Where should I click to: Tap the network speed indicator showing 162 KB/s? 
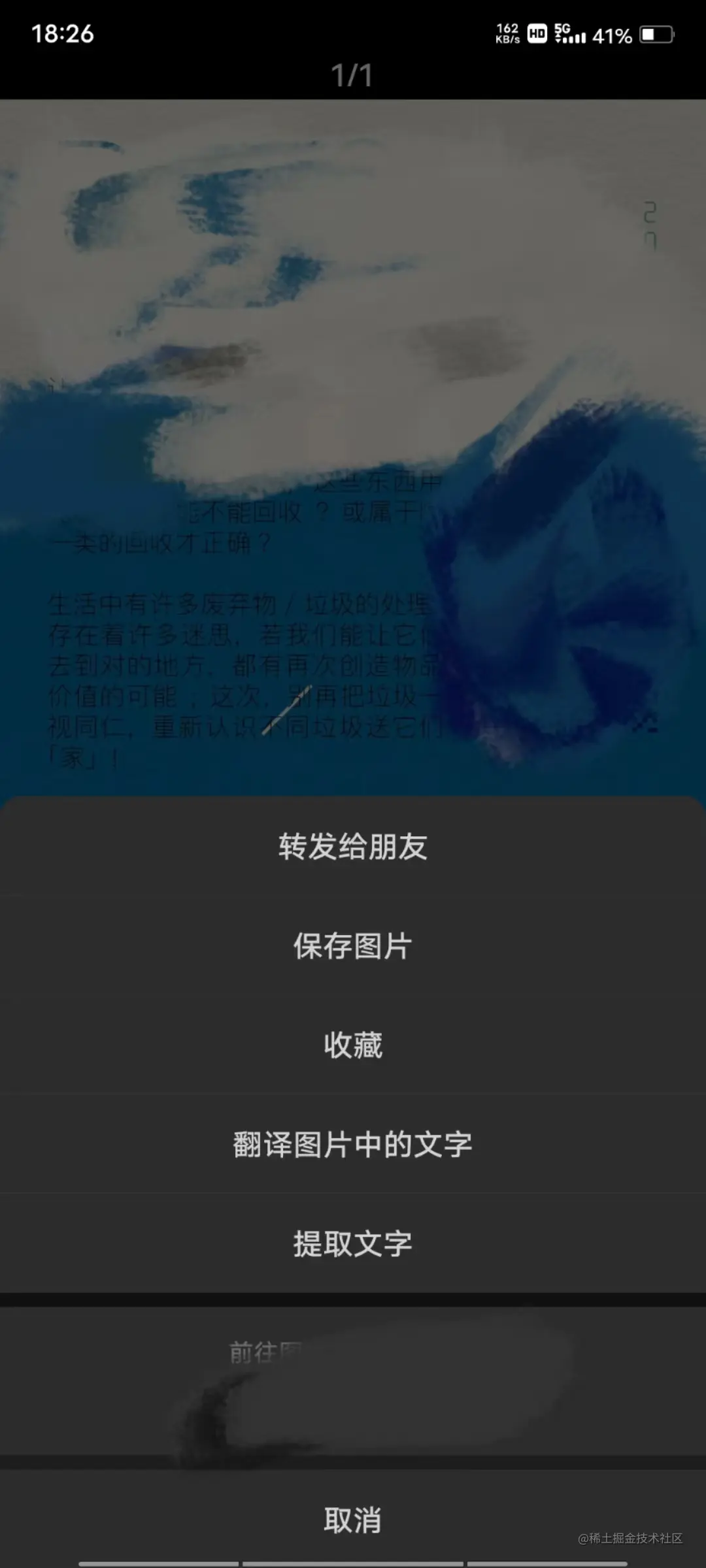tap(507, 33)
